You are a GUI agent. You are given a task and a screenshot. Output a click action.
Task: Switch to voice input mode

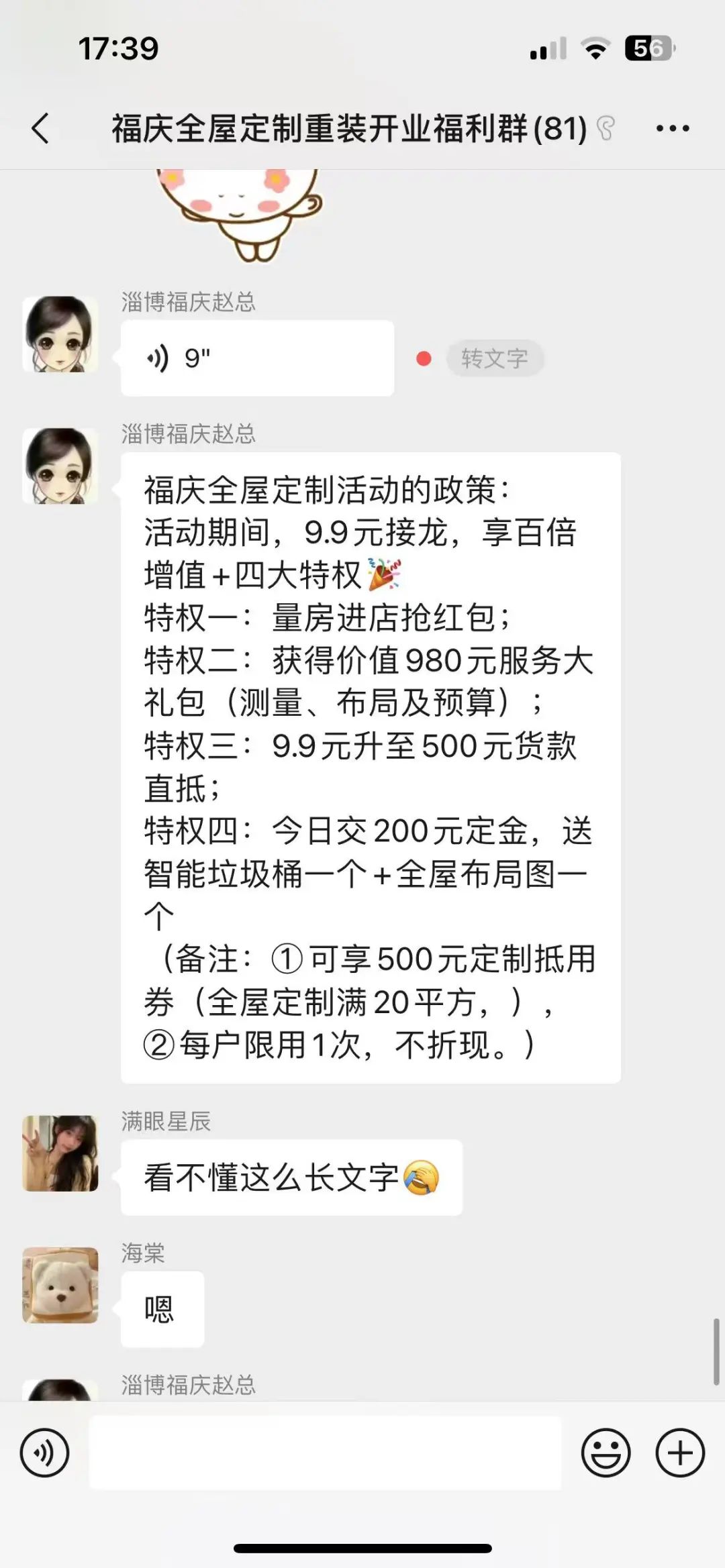(x=44, y=1453)
